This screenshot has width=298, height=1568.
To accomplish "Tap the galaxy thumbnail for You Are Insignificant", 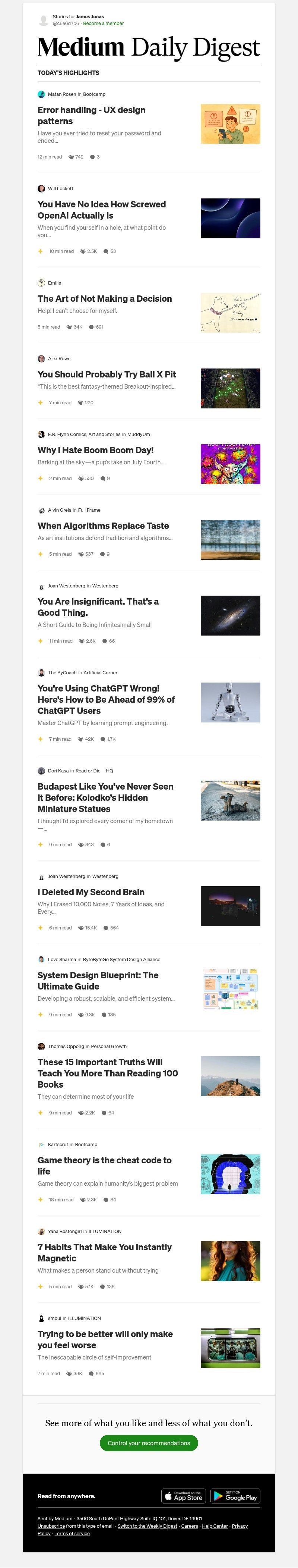I will point(230,615).
